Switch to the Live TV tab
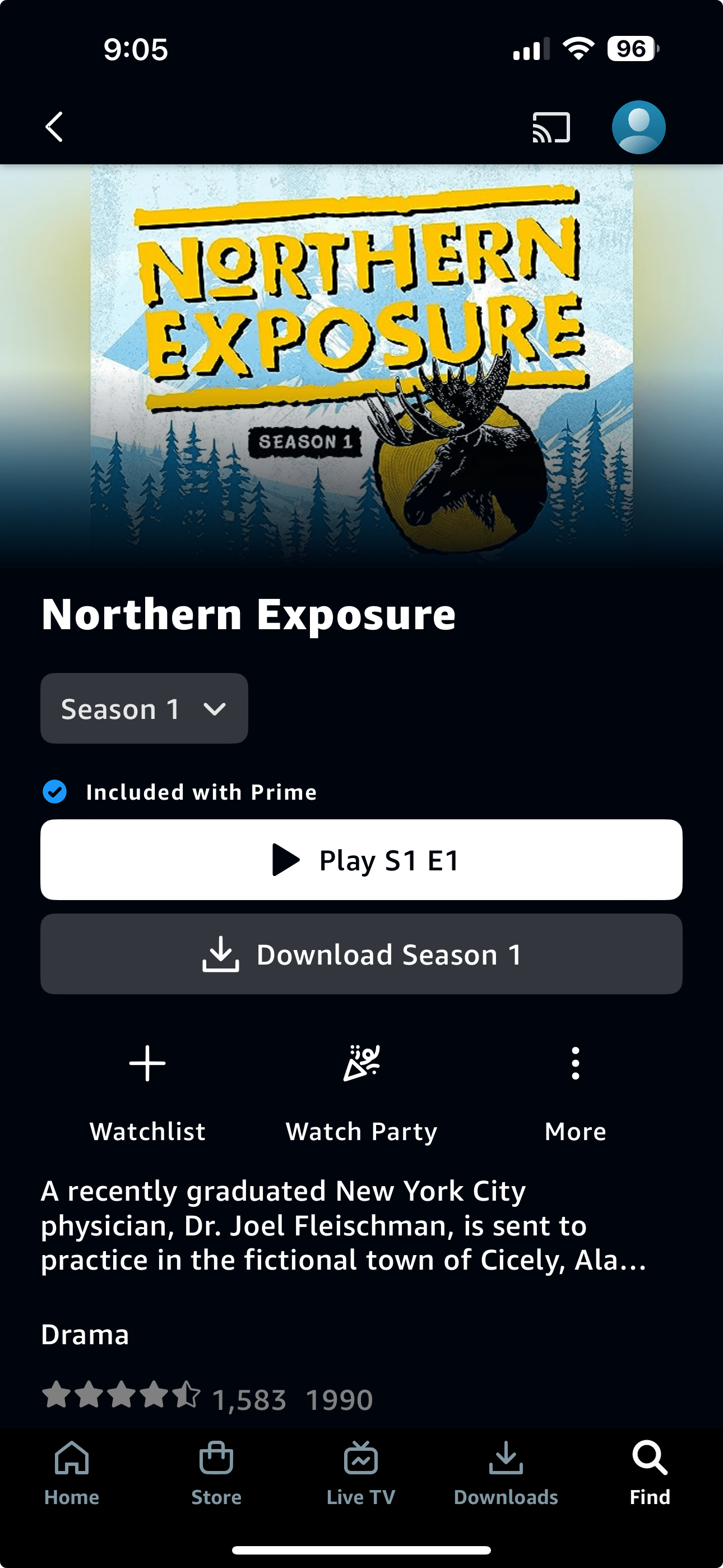The height and width of the screenshot is (1568, 723). 361,1473
